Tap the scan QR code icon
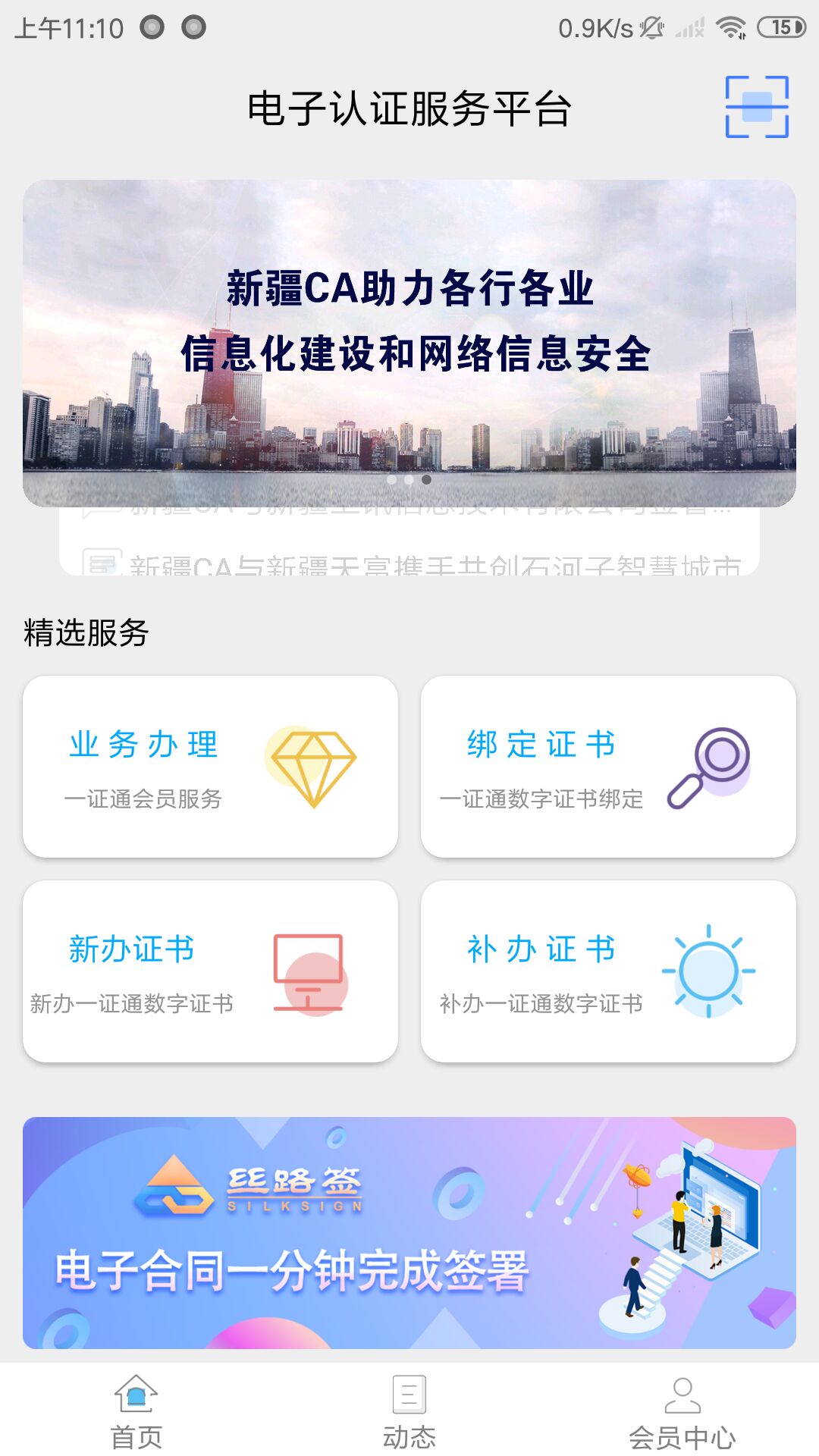Screen dimensions: 819x1456 (x=757, y=106)
